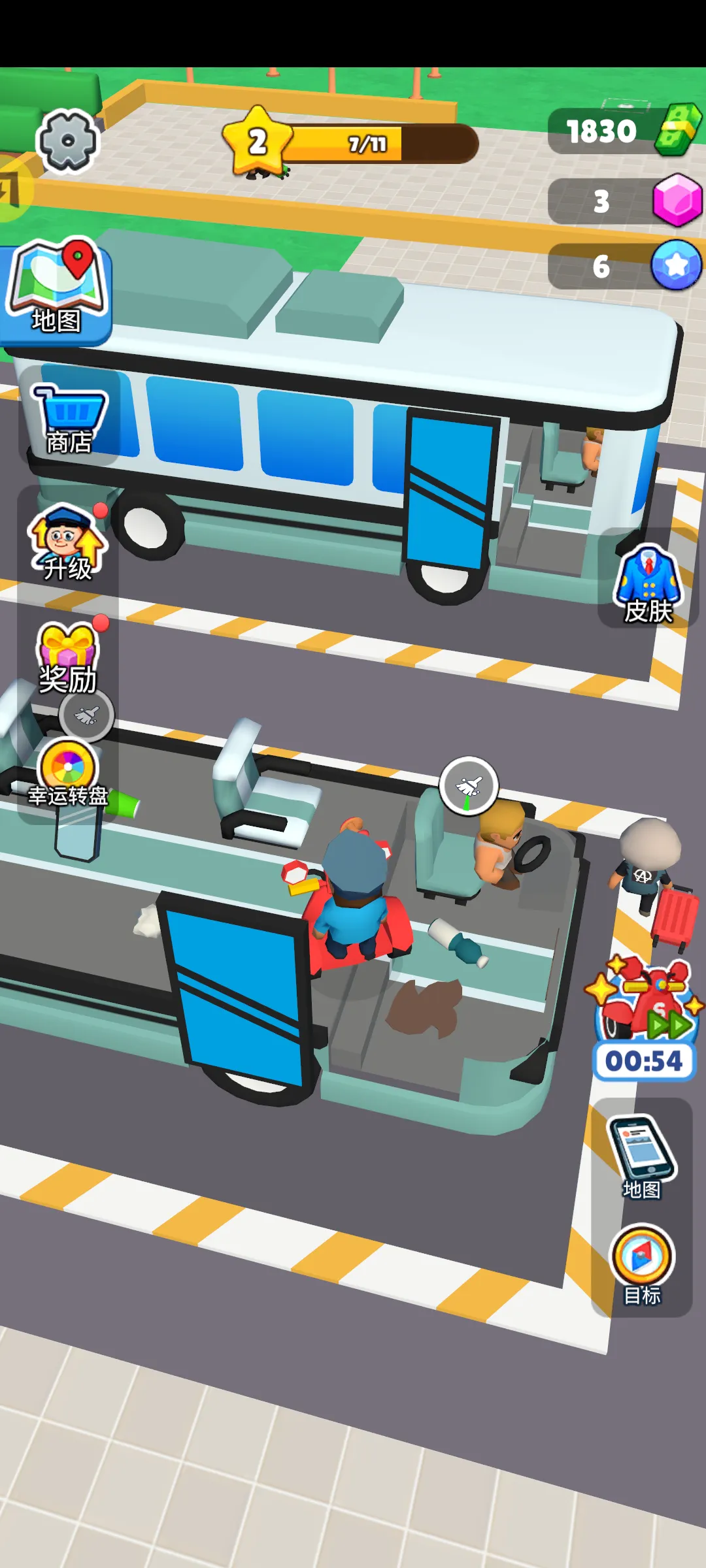Open the 商店 shop cart
Screen dimensions: 706x1568
click(69, 418)
